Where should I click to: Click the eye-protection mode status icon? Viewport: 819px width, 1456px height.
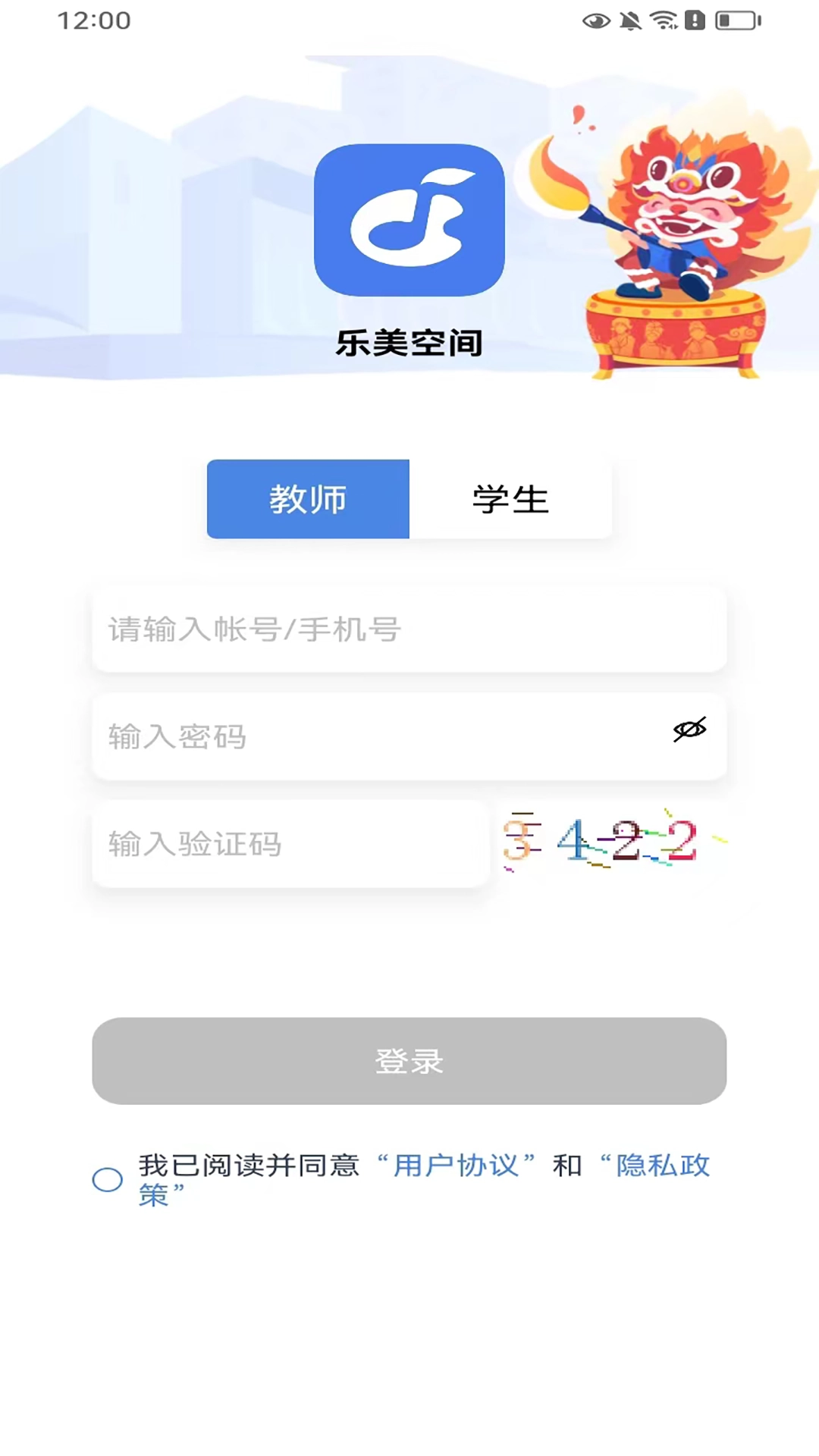pos(596,21)
